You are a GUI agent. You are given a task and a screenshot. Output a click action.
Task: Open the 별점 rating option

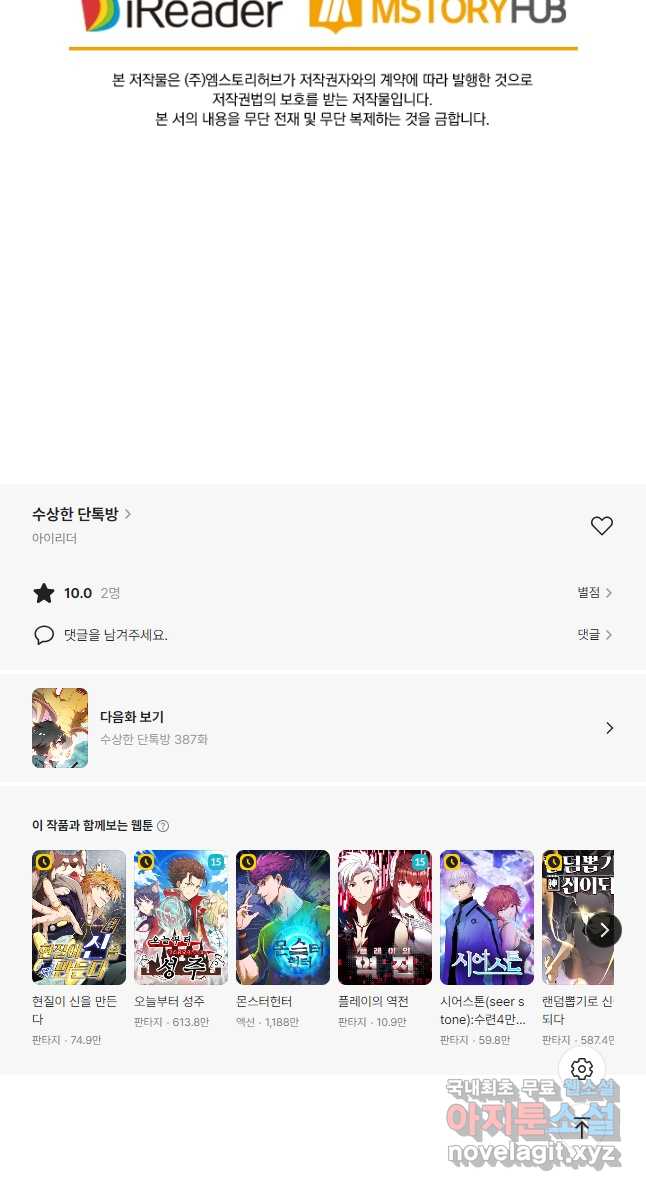[x=594, y=593]
